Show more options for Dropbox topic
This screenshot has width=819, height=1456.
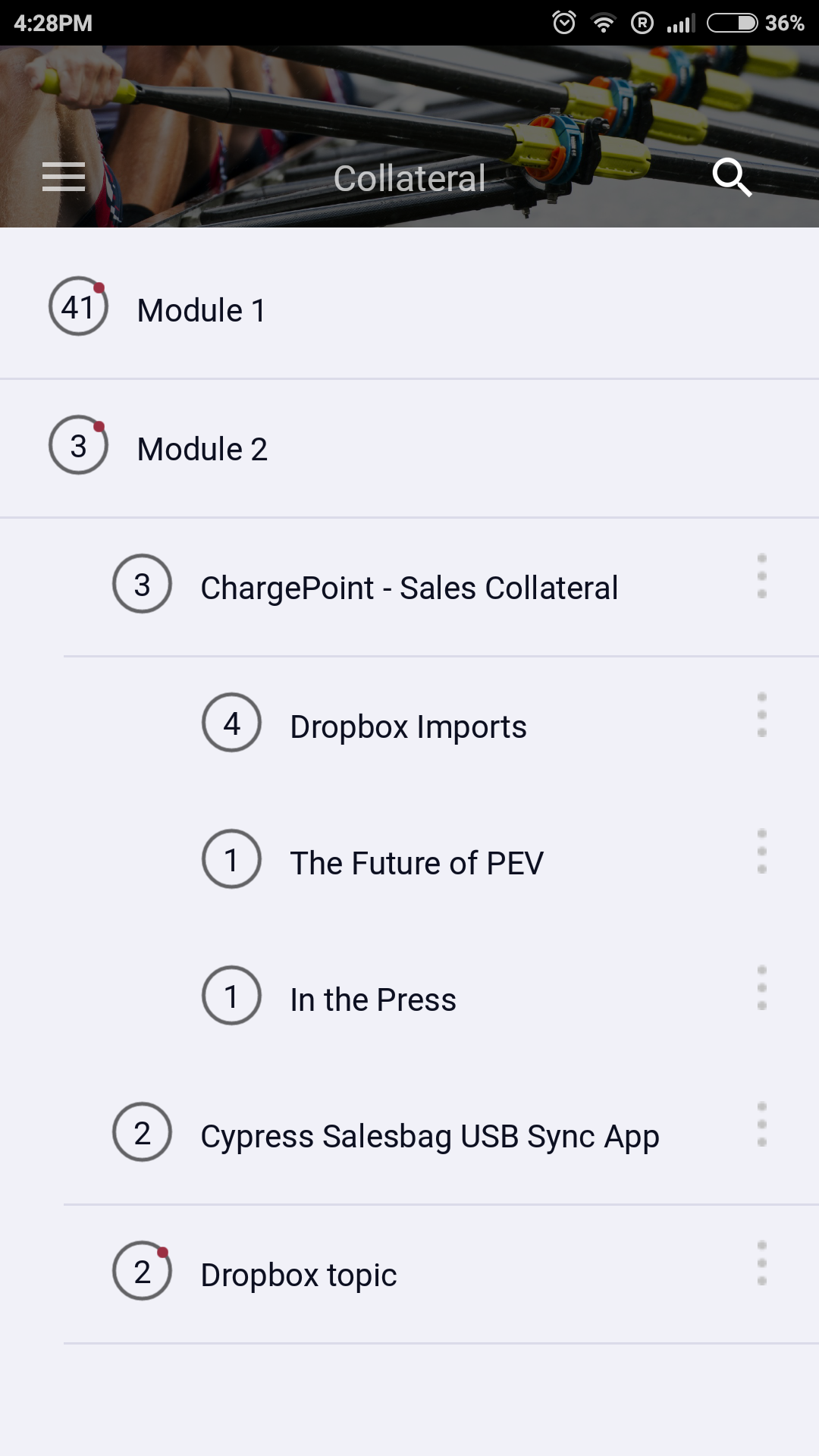click(762, 1263)
